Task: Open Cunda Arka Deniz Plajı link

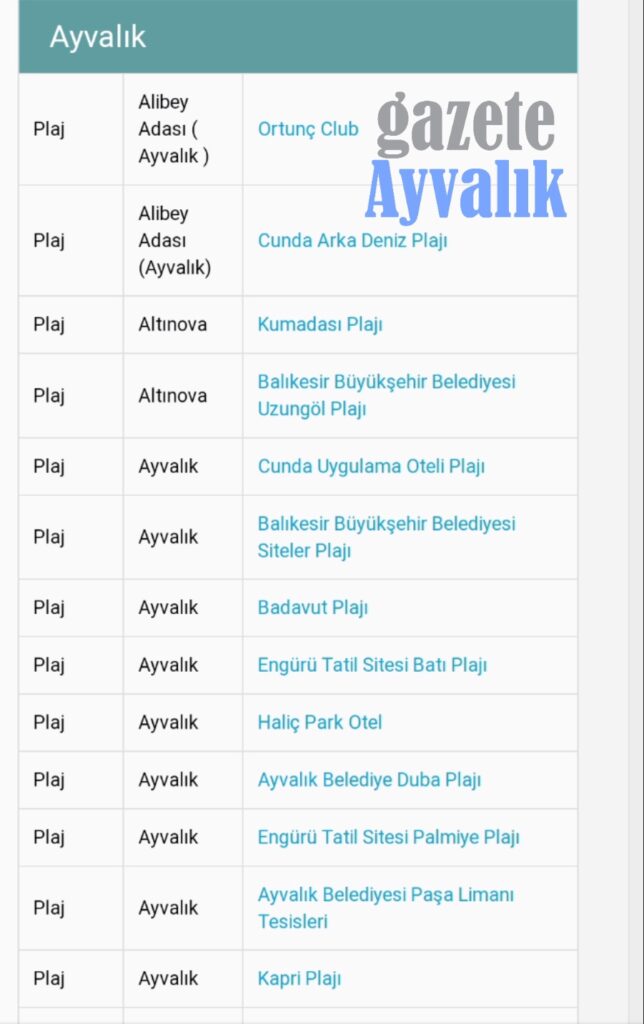Action: (352, 240)
